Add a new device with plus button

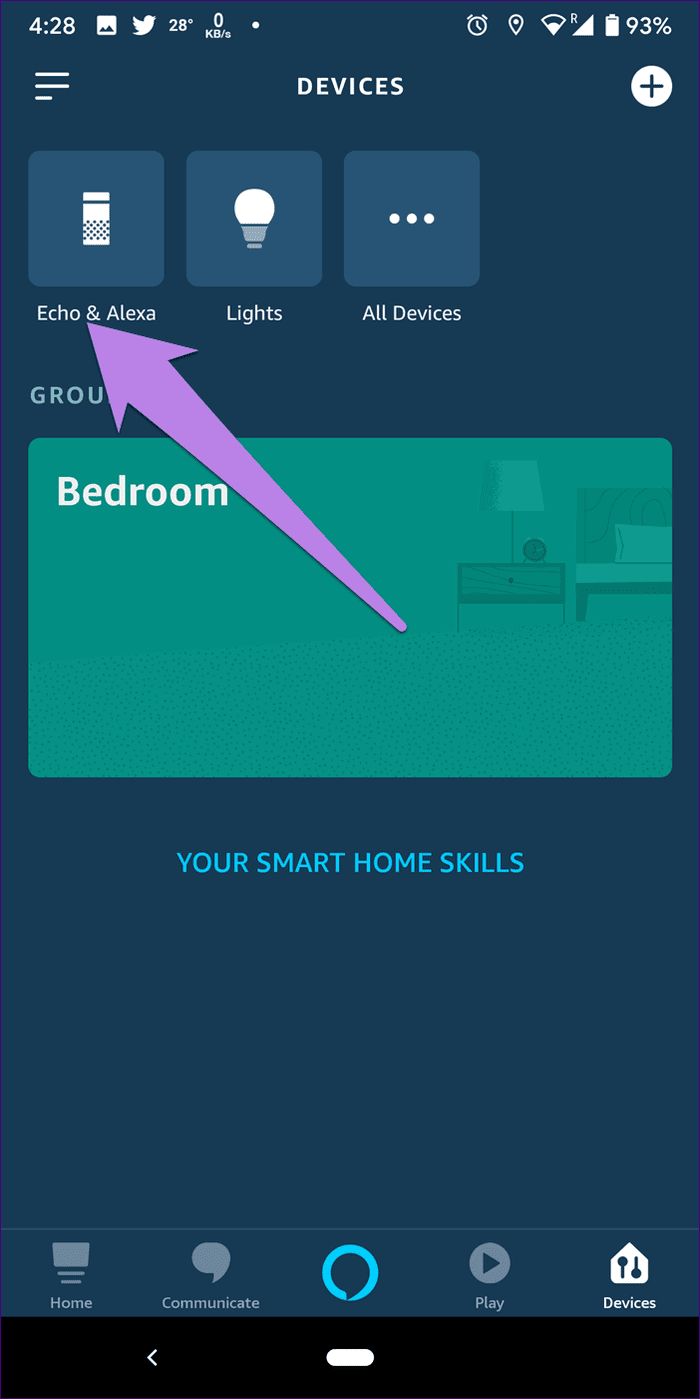651,86
